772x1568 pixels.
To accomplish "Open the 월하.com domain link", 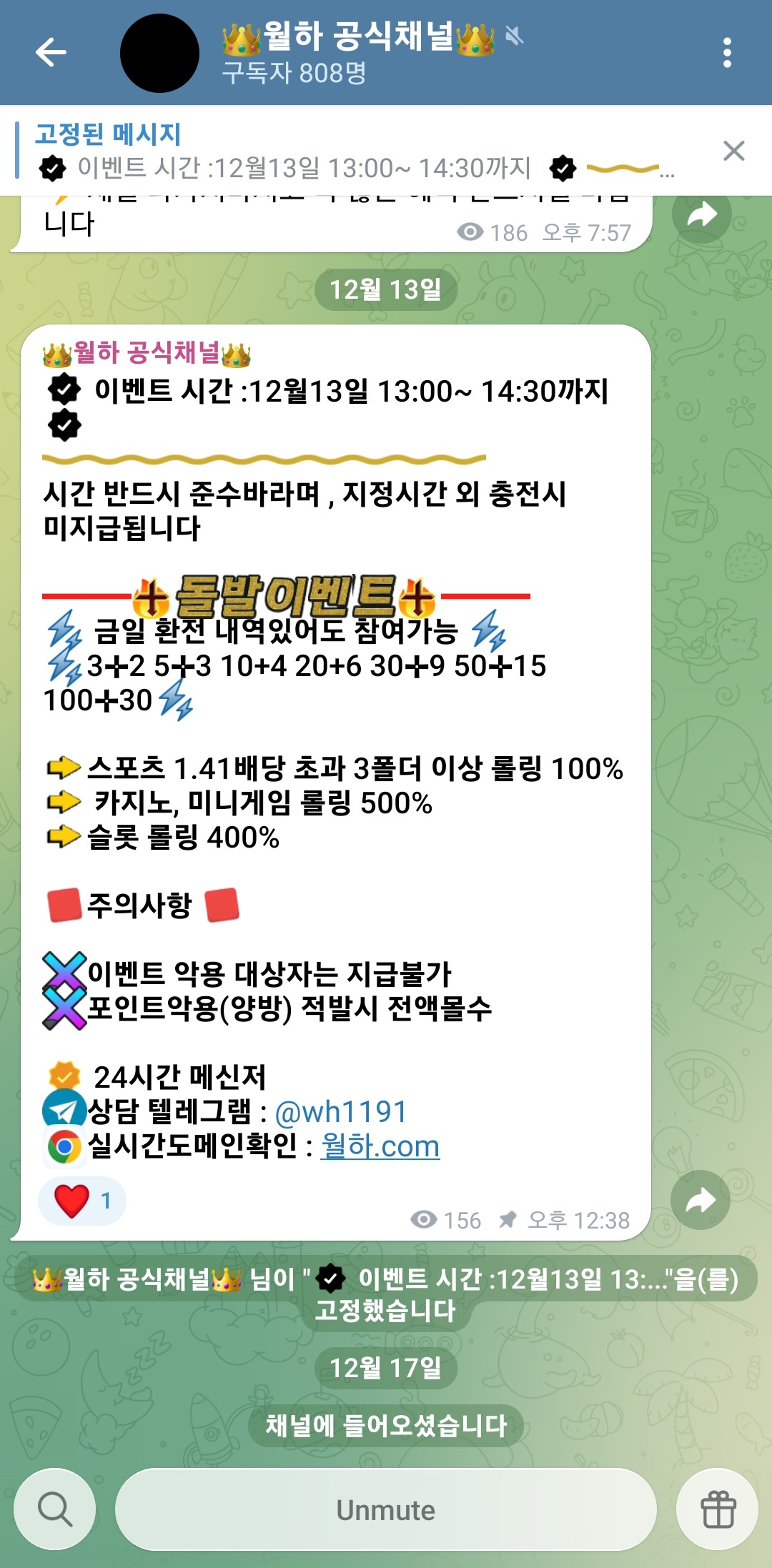I will (380, 1146).
